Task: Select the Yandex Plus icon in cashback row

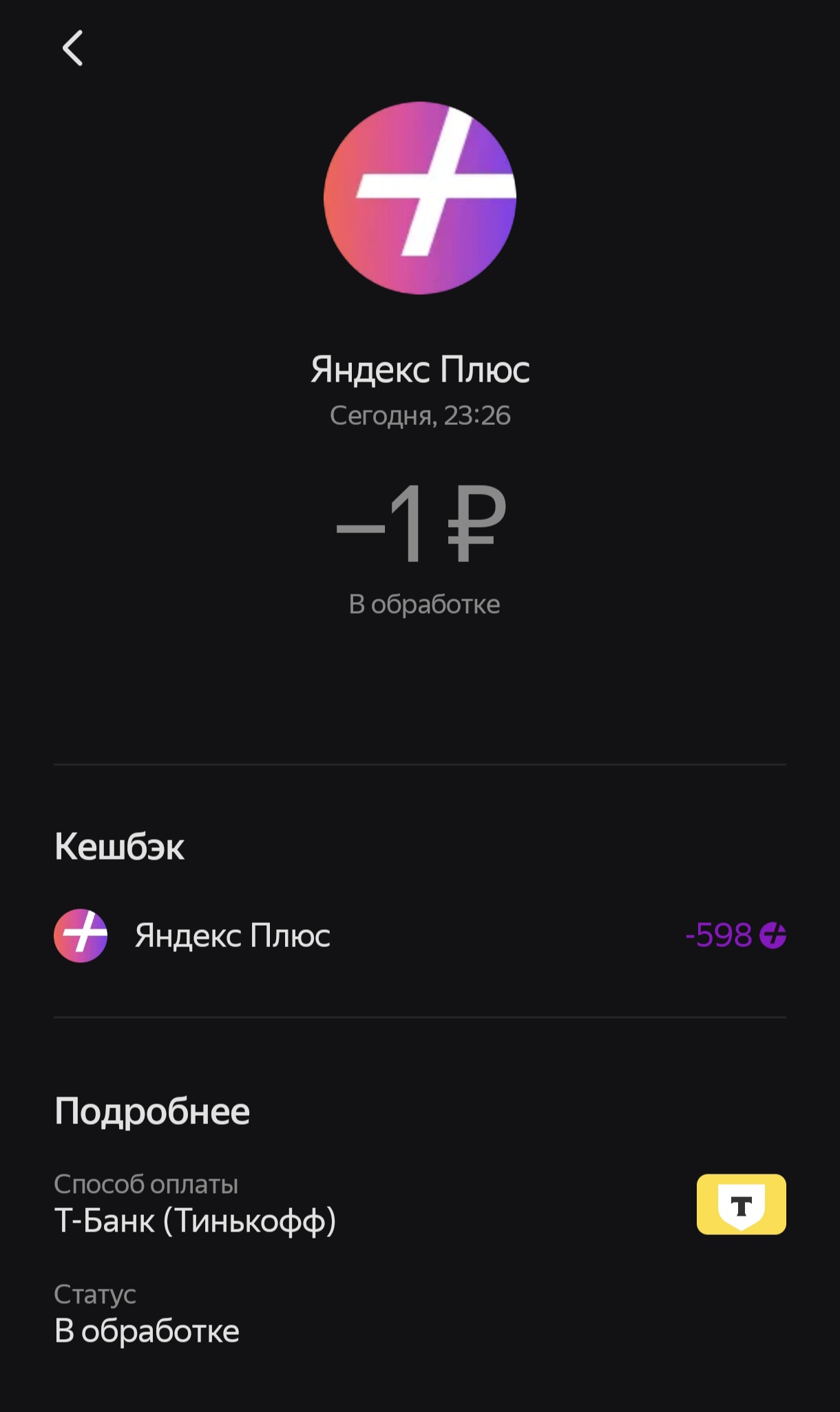Action: [82, 935]
